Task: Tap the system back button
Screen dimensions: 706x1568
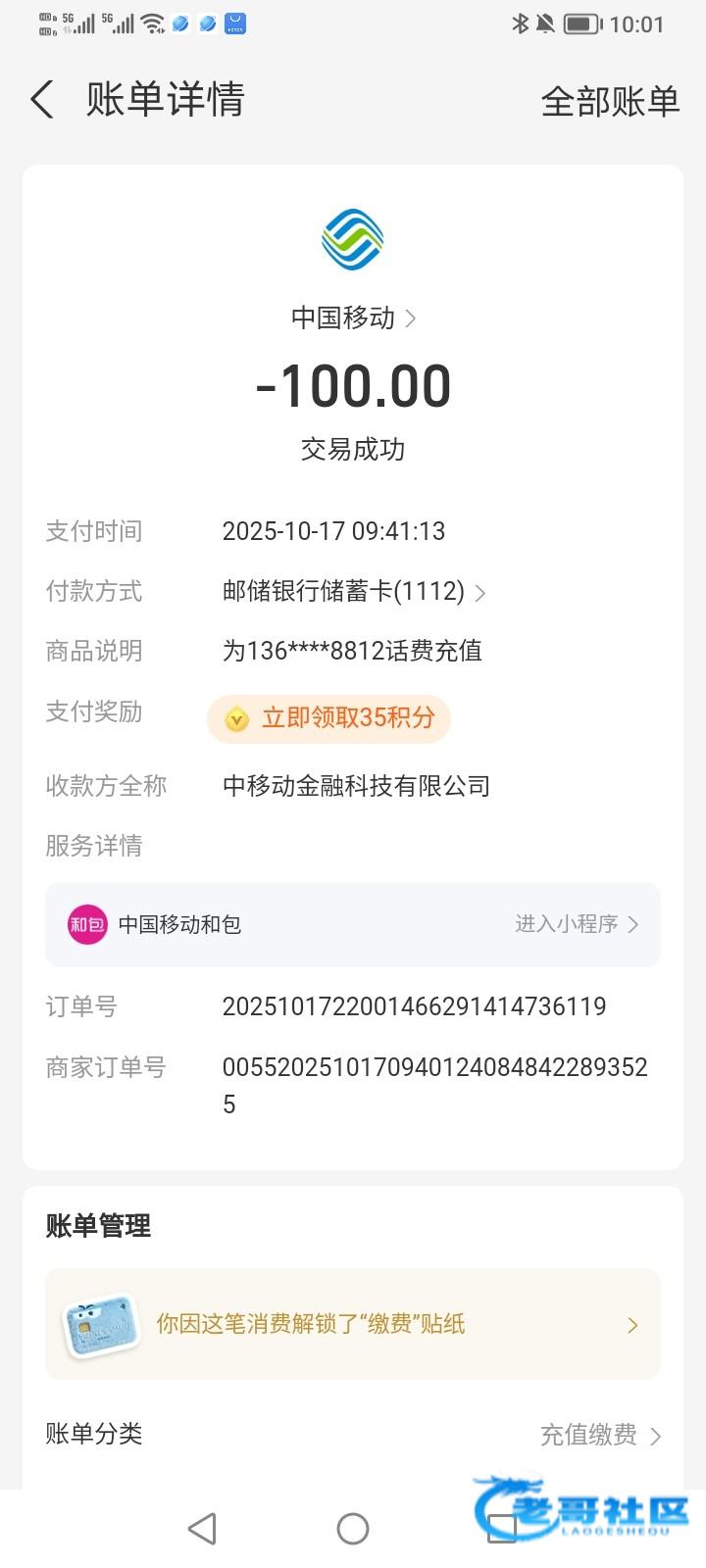Action: pyautogui.click(x=202, y=1529)
